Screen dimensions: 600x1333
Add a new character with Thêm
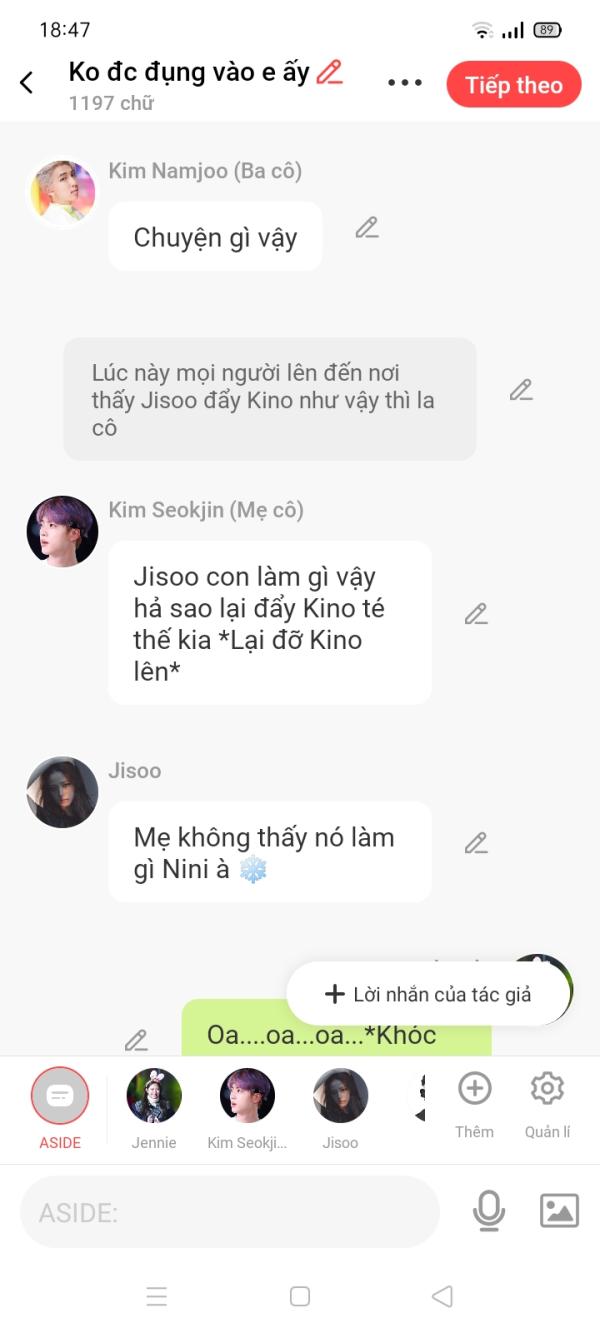[x=474, y=1103]
